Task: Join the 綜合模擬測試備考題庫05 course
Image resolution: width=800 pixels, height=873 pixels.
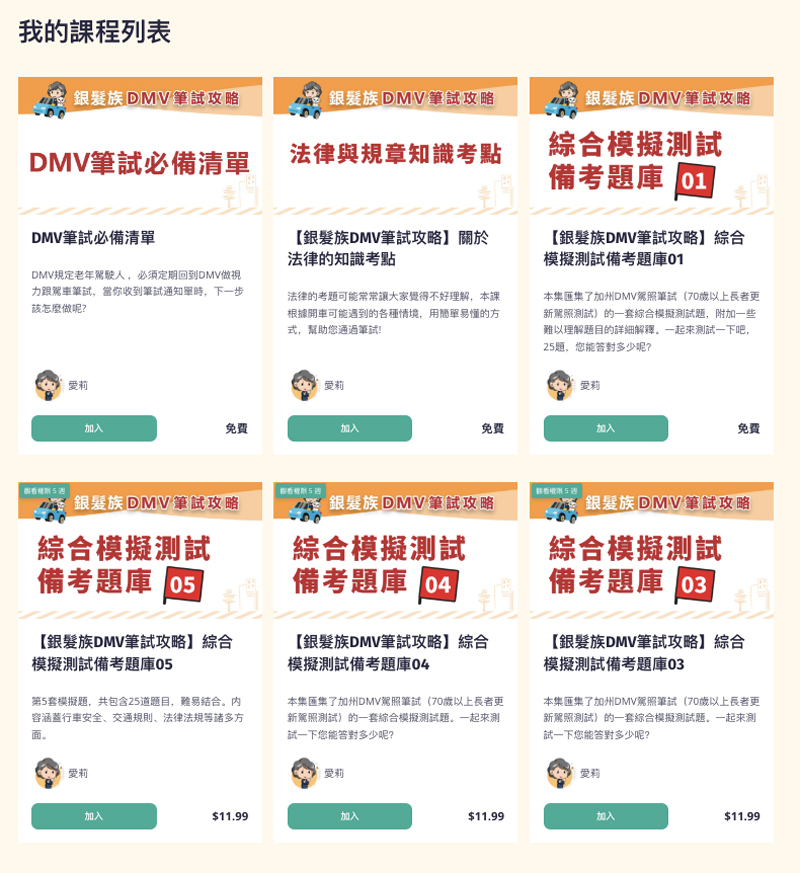Action: (x=94, y=816)
